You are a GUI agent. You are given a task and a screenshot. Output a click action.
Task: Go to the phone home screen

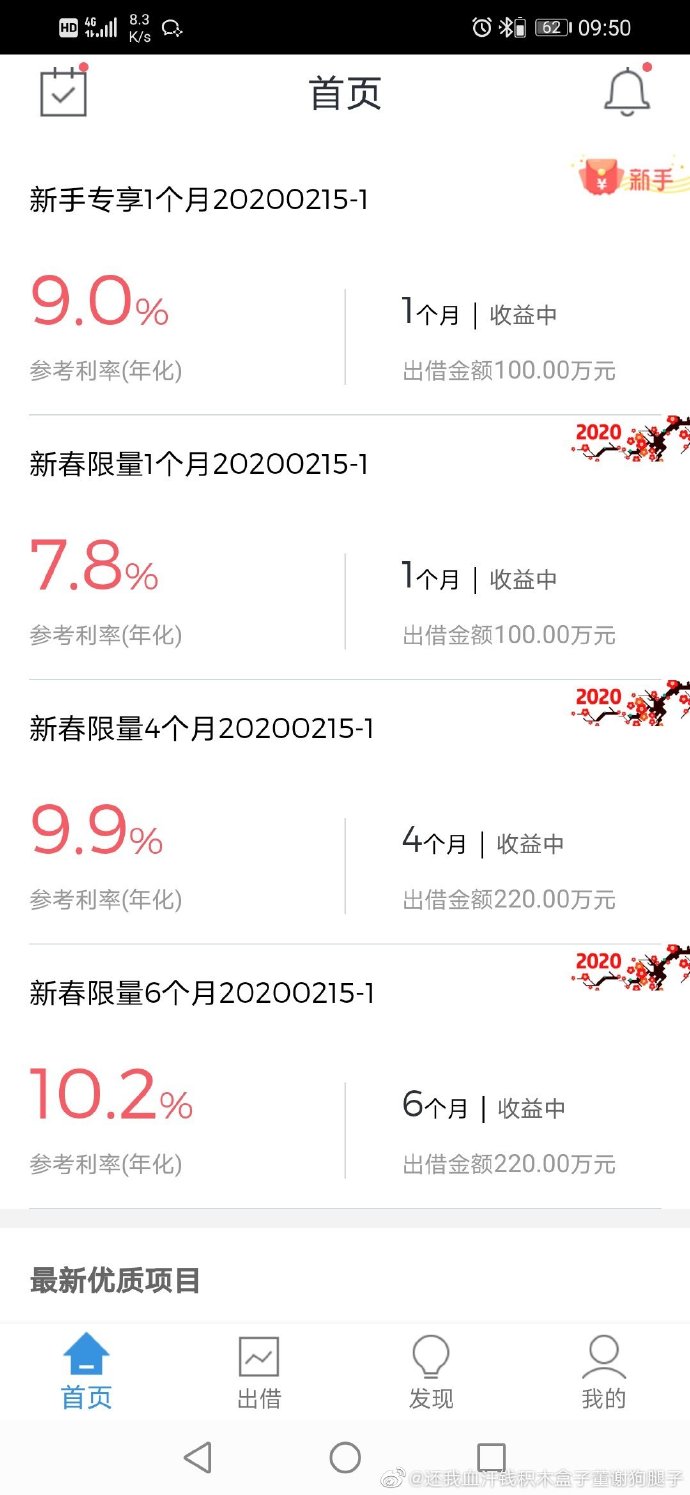click(345, 1457)
